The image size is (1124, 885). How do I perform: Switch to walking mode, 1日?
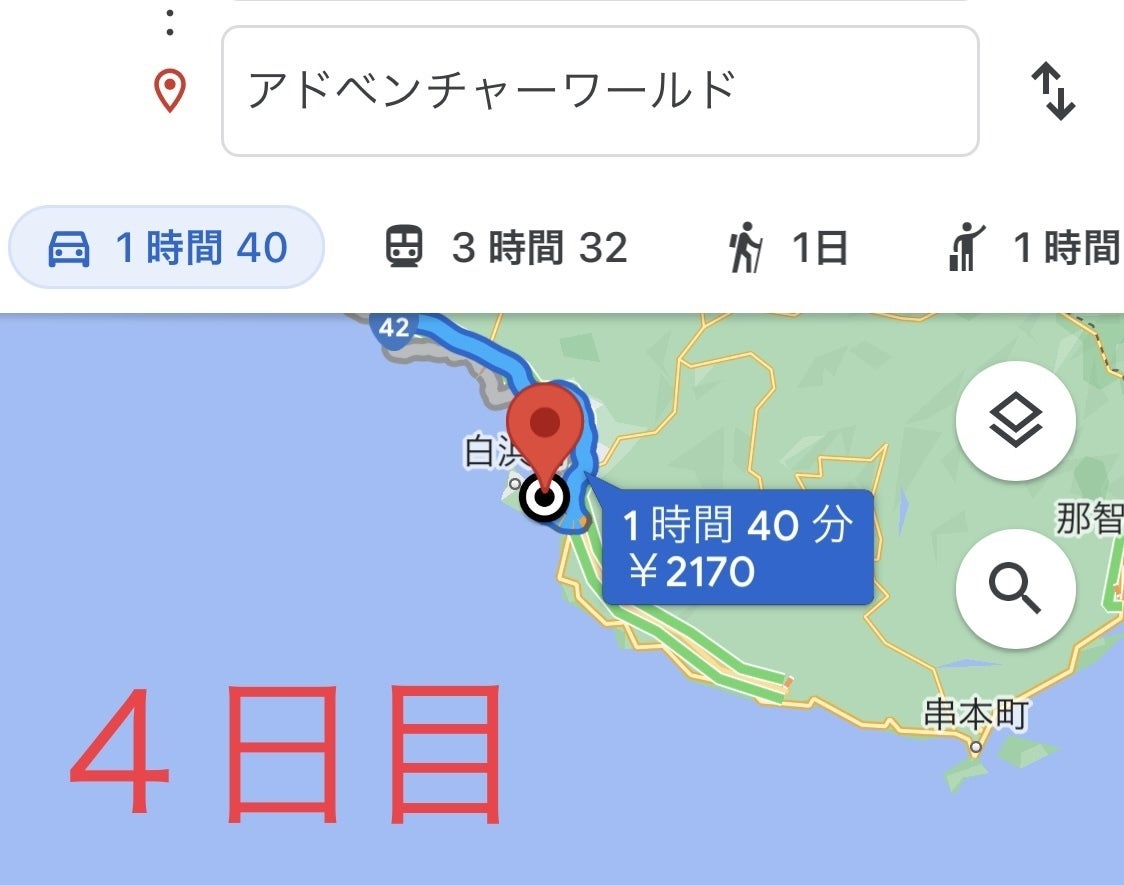787,247
